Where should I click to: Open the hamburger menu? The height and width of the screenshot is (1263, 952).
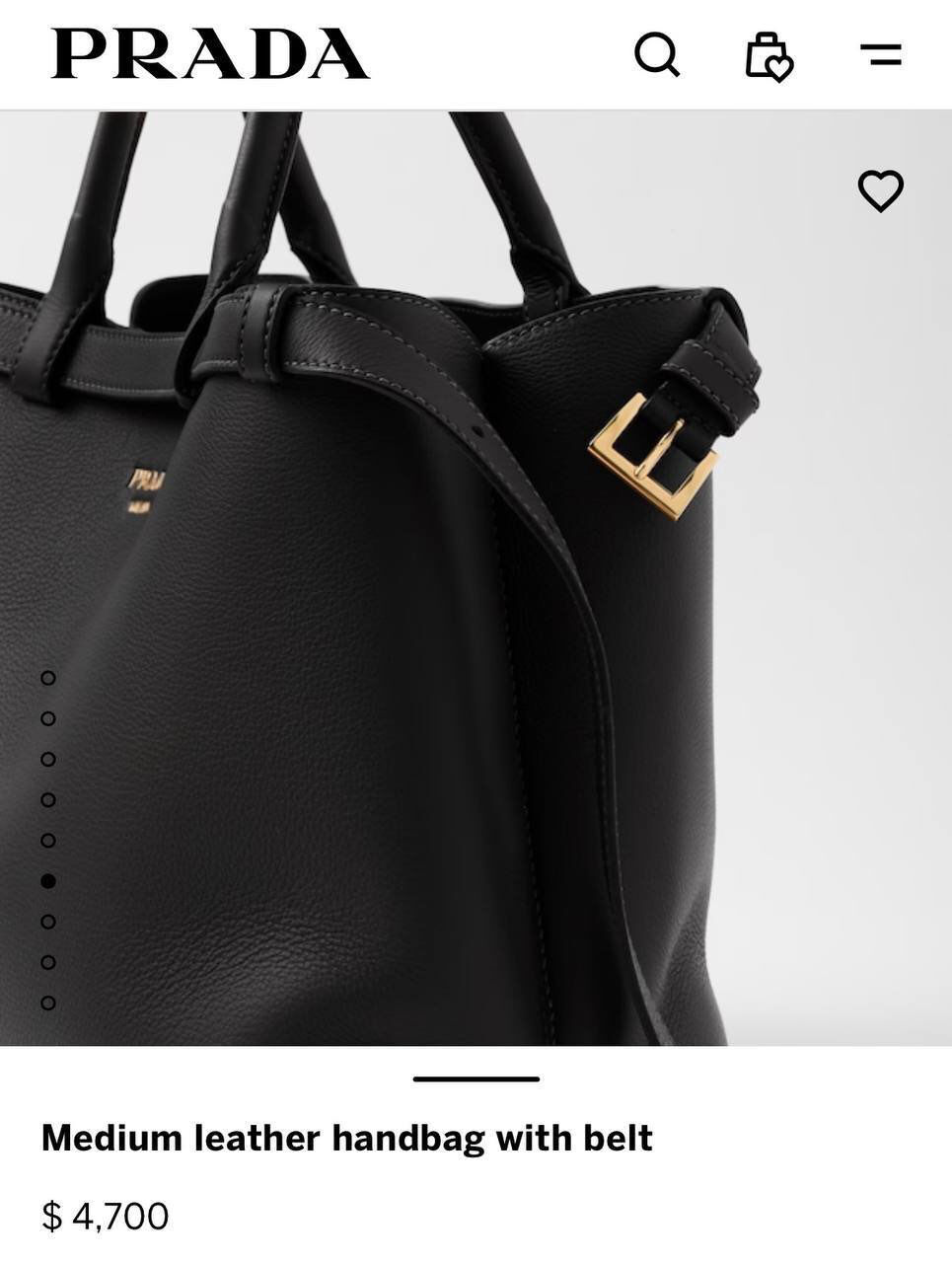(x=880, y=54)
